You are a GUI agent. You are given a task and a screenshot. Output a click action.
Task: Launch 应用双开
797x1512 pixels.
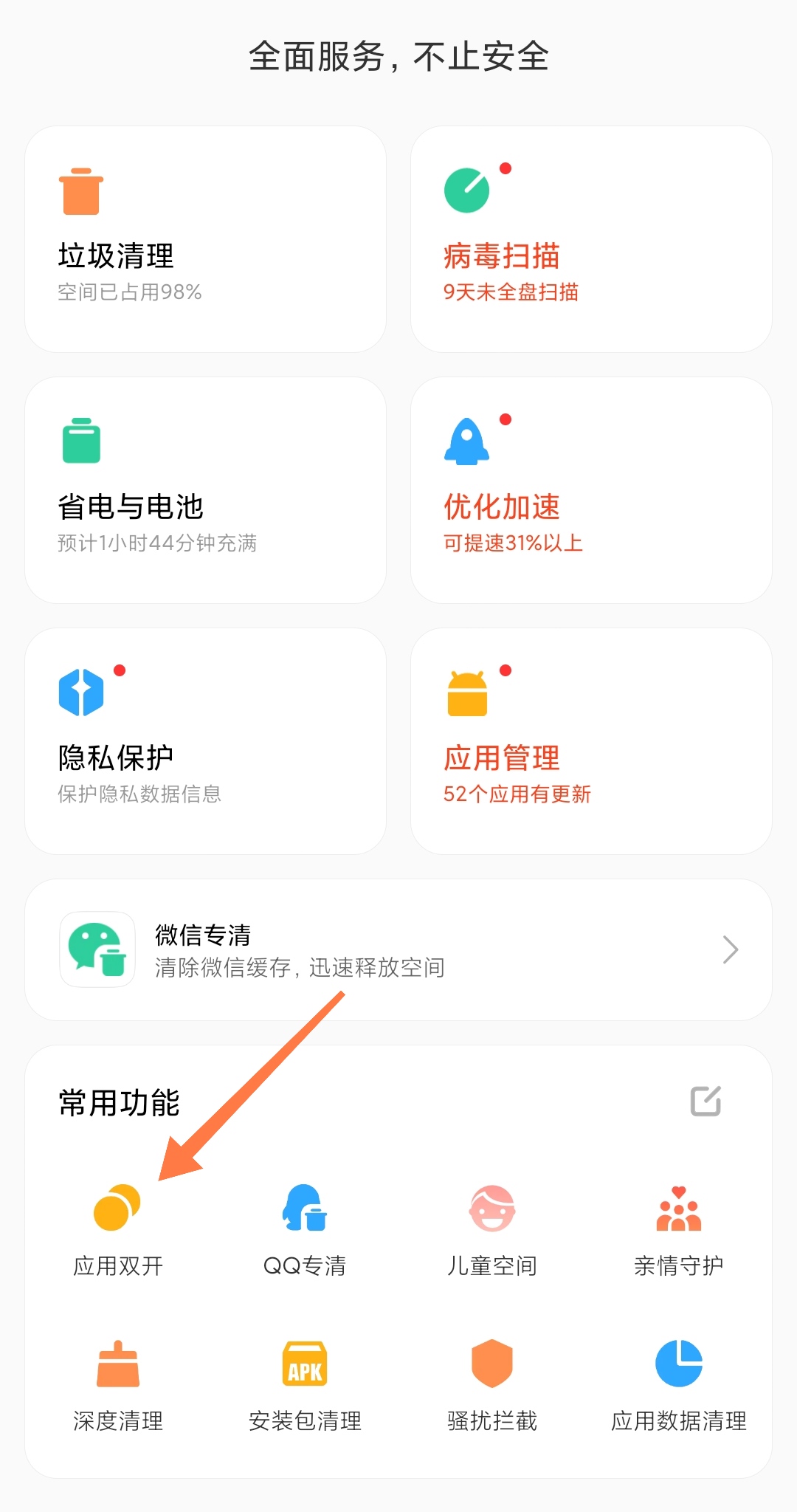[117, 1228]
